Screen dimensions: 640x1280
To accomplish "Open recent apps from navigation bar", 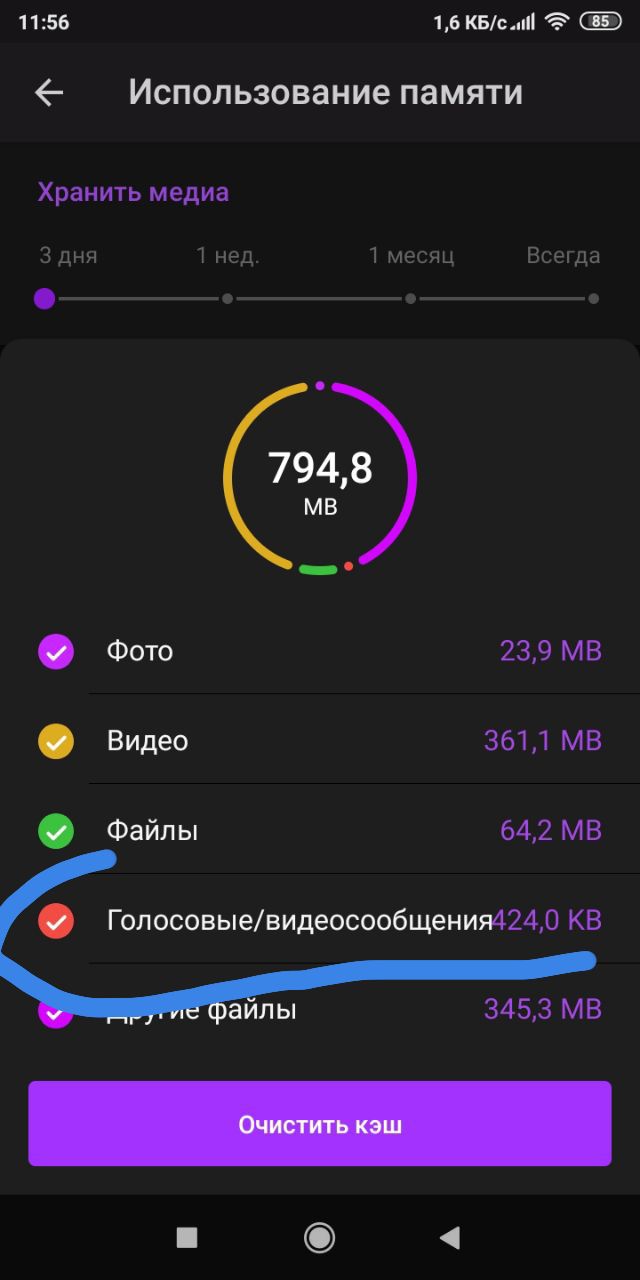I will pos(187,1238).
